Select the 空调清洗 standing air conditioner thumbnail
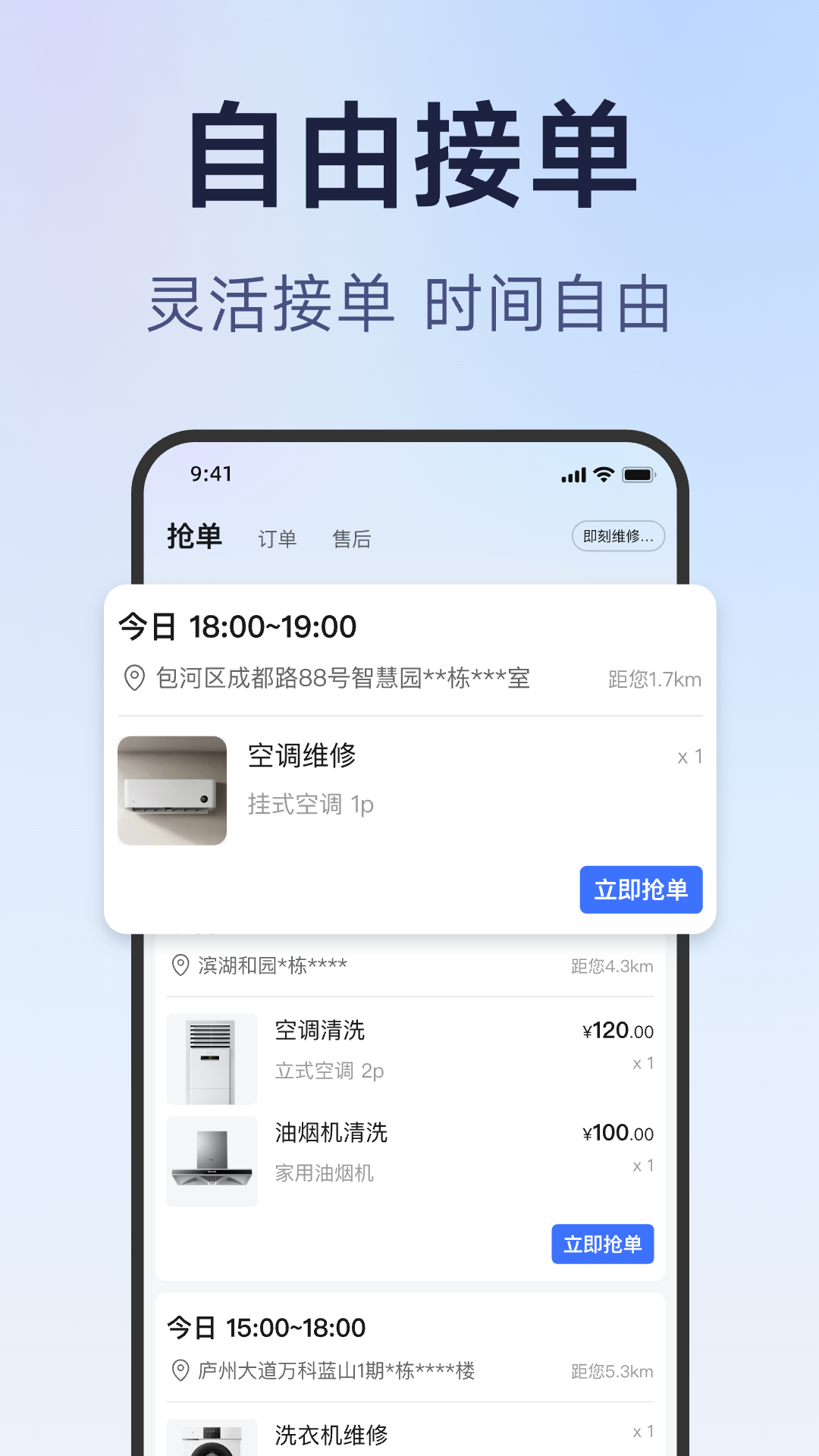 click(x=212, y=1058)
